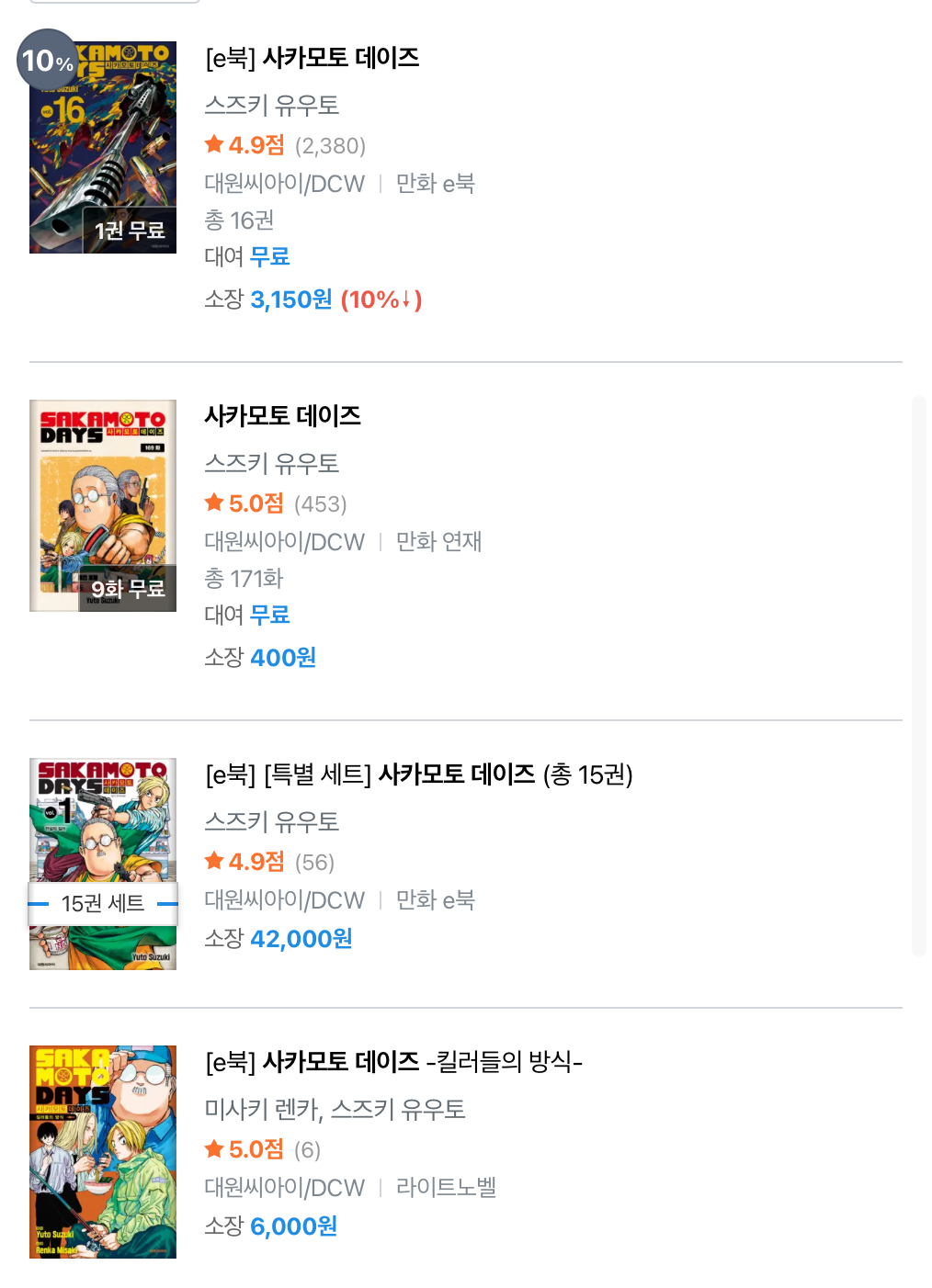The height and width of the screenshot is (1288, 932).
Task: Open the 사카모토 데이즈 webtoon series page
Action: click(x=282, y=415)
